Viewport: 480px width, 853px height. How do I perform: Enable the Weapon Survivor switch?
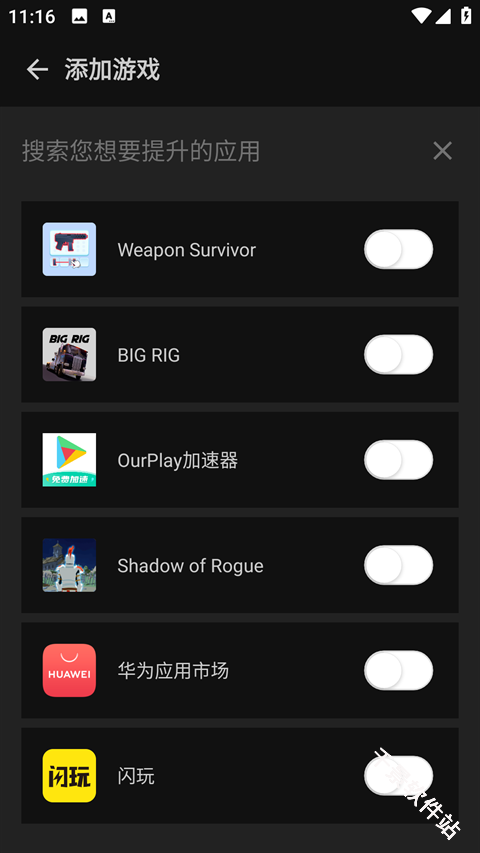[x=398, y=249]
